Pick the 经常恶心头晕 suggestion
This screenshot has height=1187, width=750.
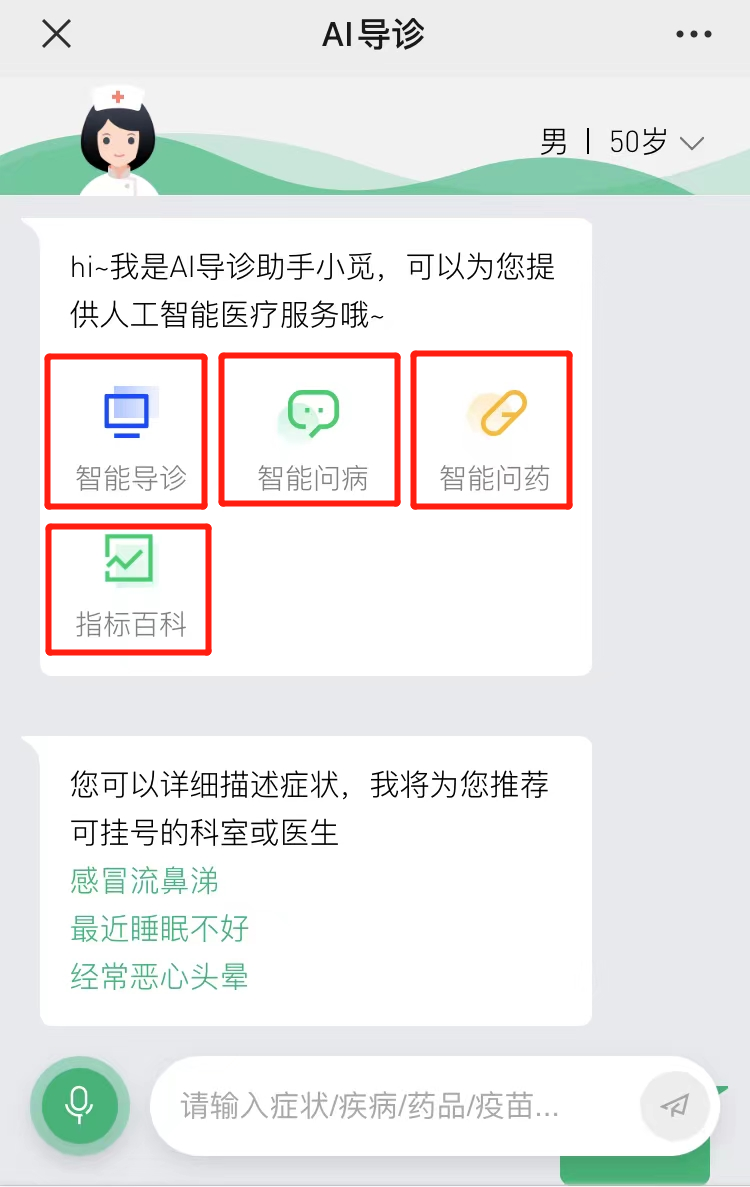click(x=160, y=975)
